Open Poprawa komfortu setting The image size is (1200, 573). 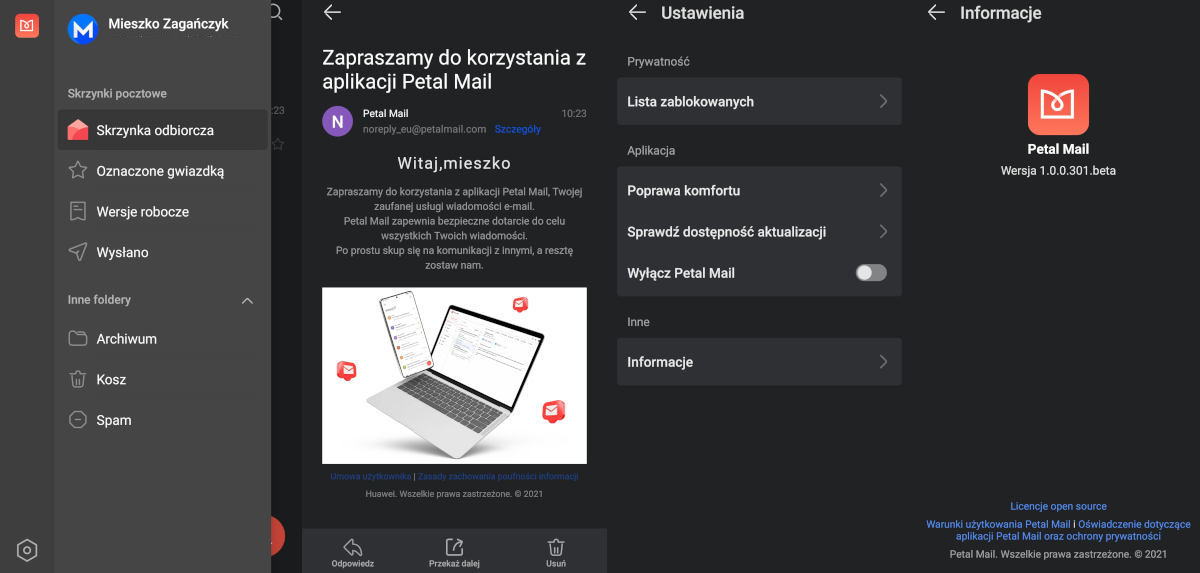[758, 191]
